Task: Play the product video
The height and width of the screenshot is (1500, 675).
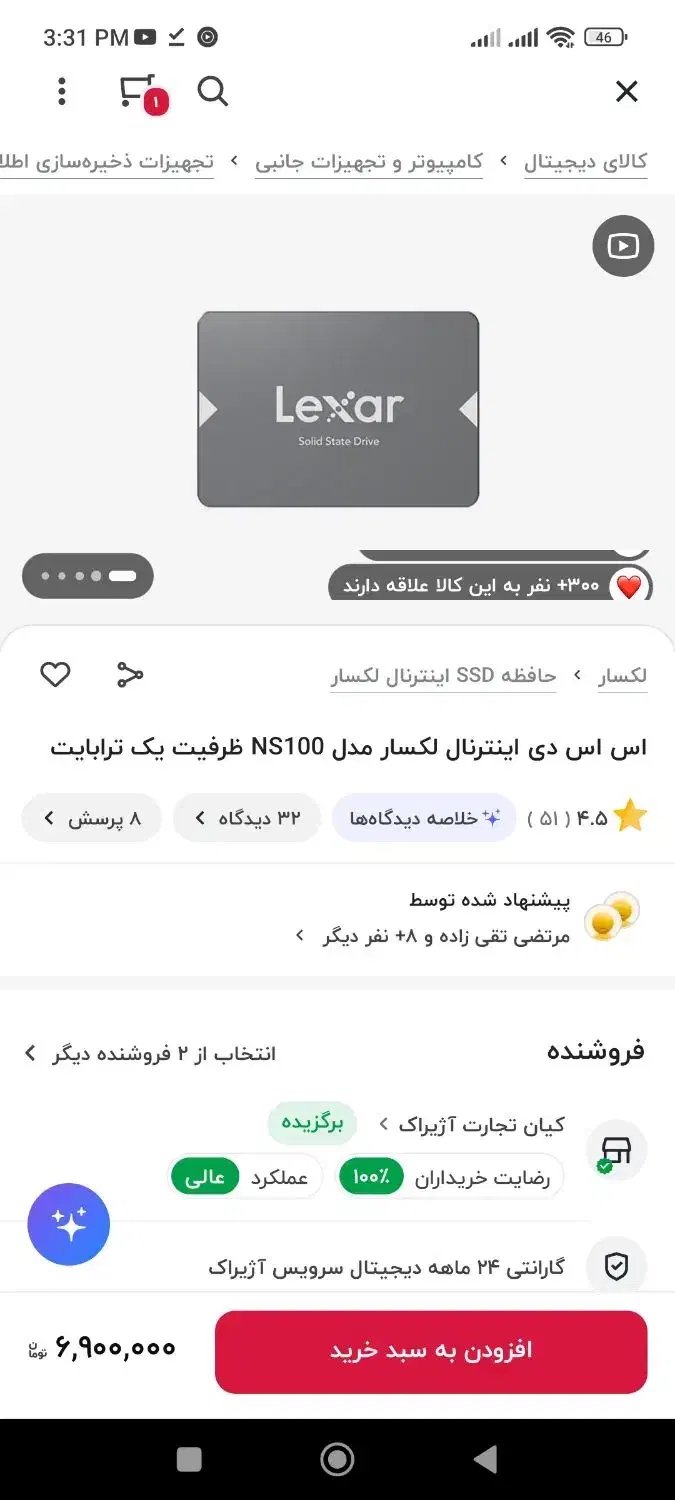Action: pyautogui.click(x=622, y=246)
